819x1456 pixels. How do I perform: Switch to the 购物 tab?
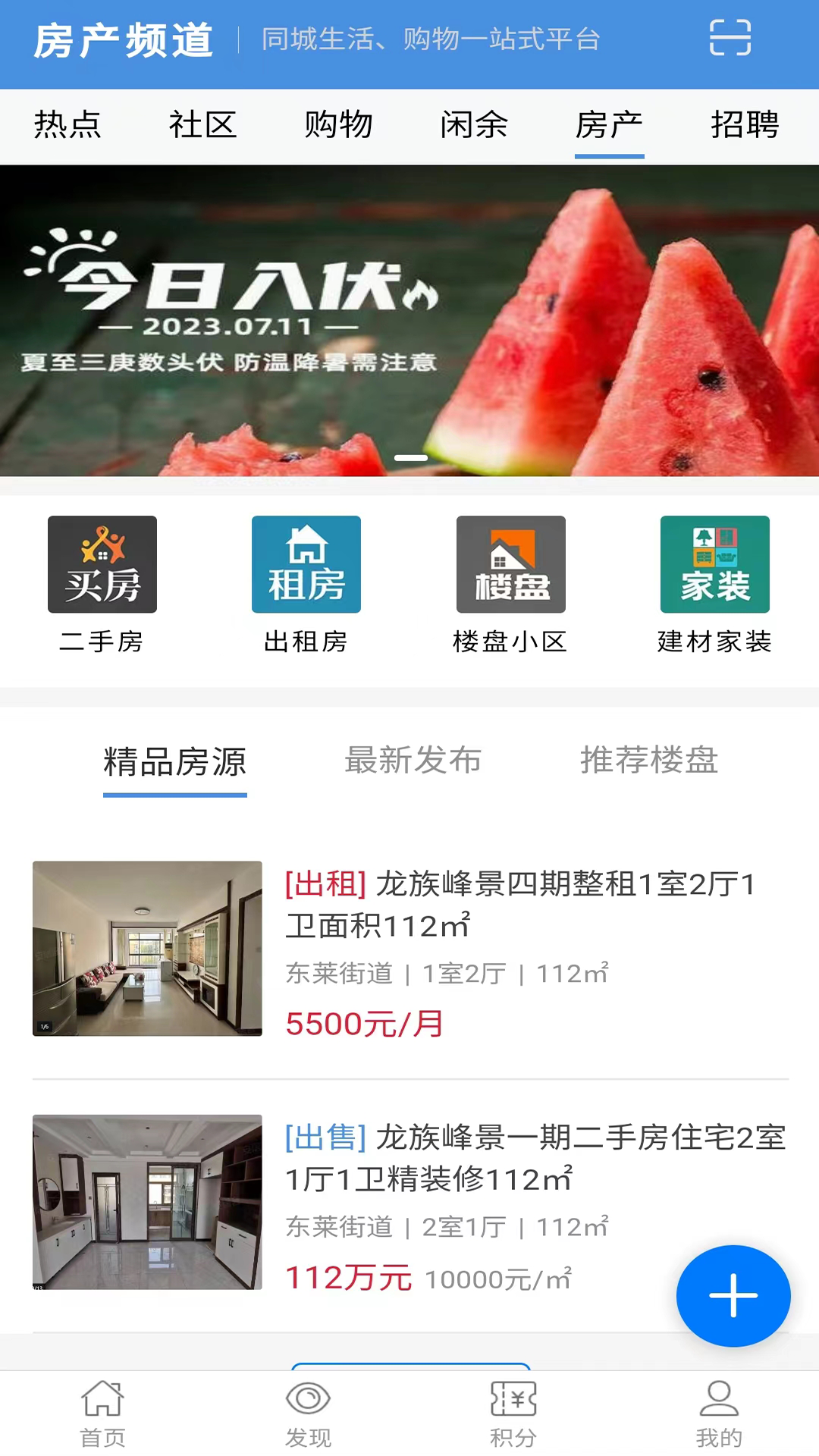click(338, 127)
